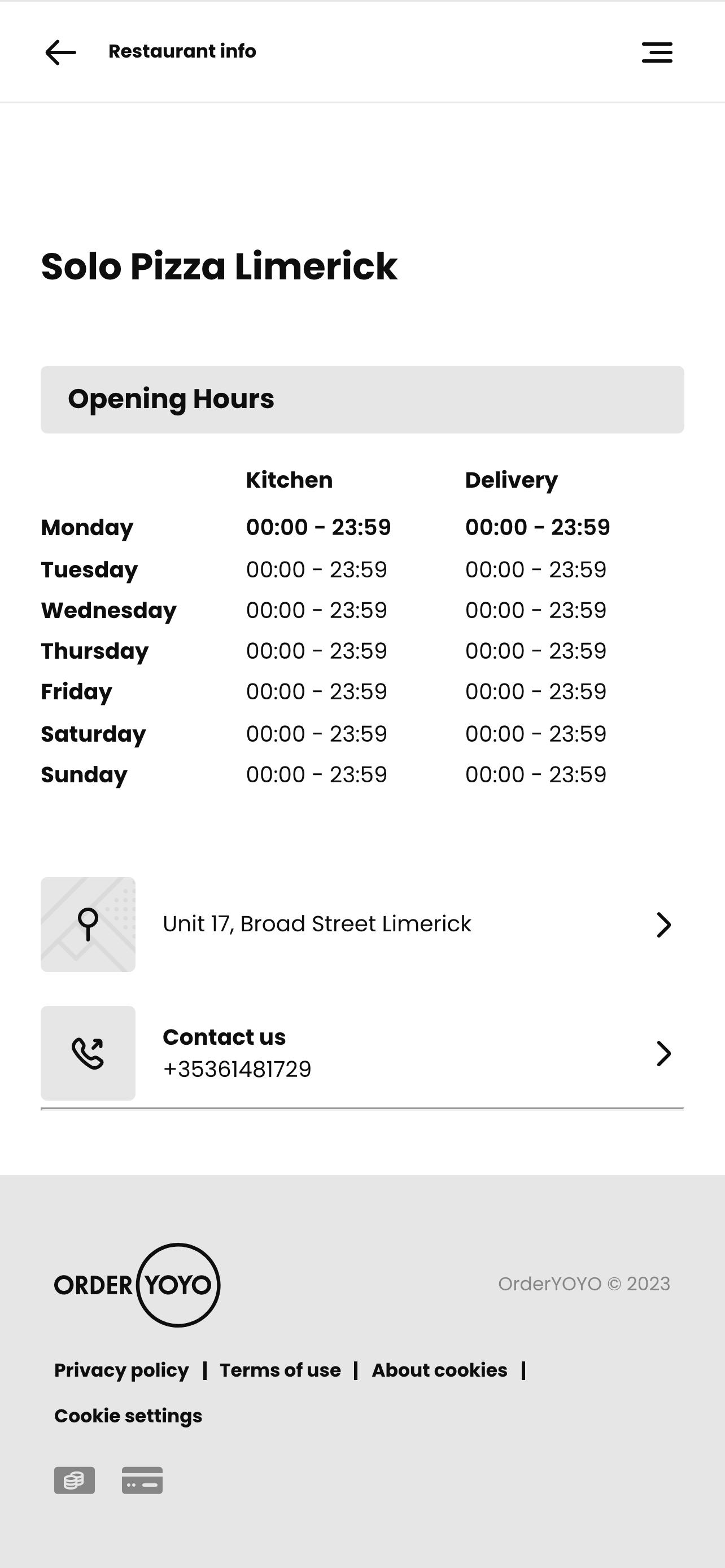
Task: Call the restaurant via Contact us
Action: click(362, 1053)
